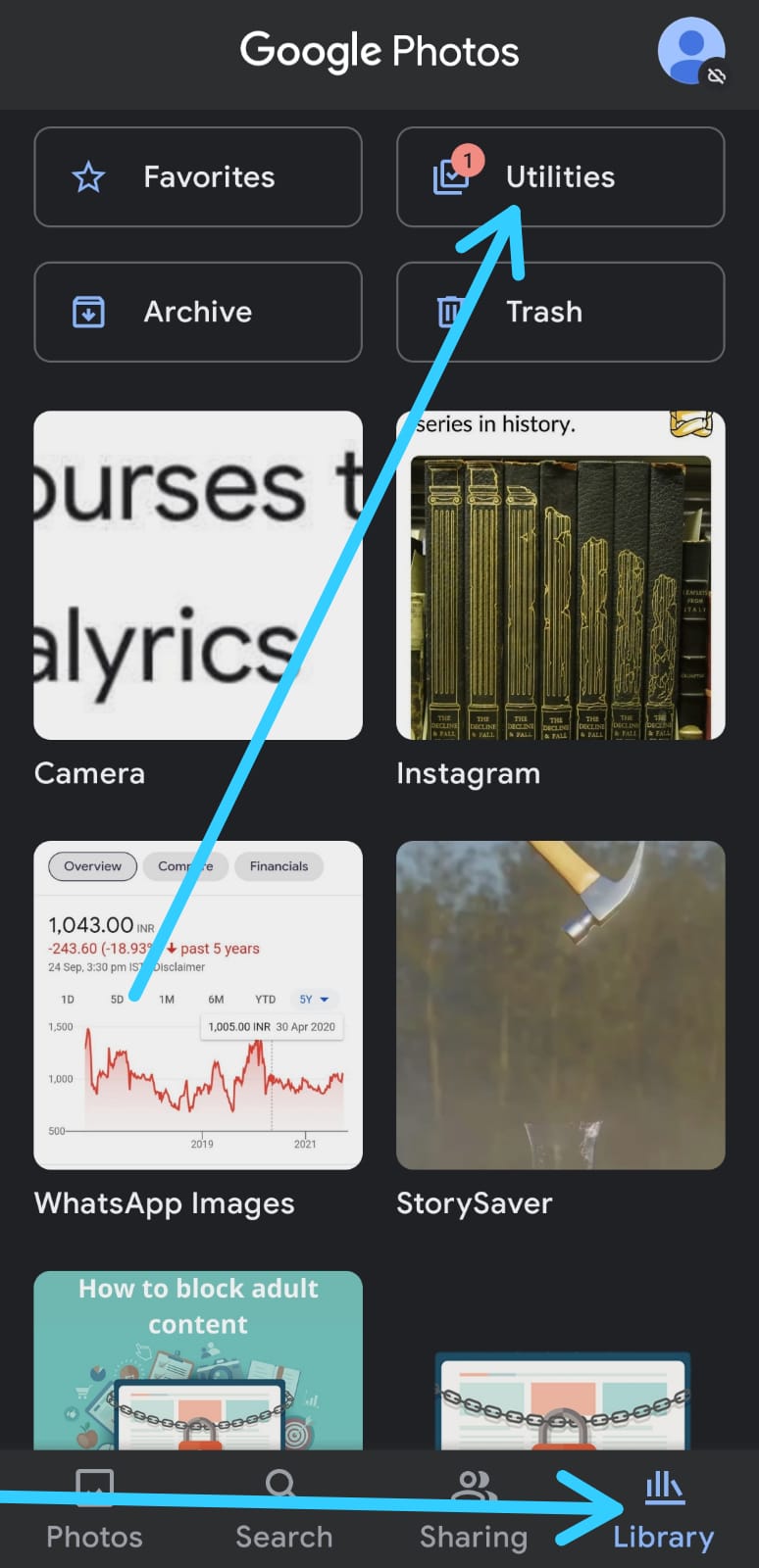
Task: Open the Archive
Action: pos(198,312)
